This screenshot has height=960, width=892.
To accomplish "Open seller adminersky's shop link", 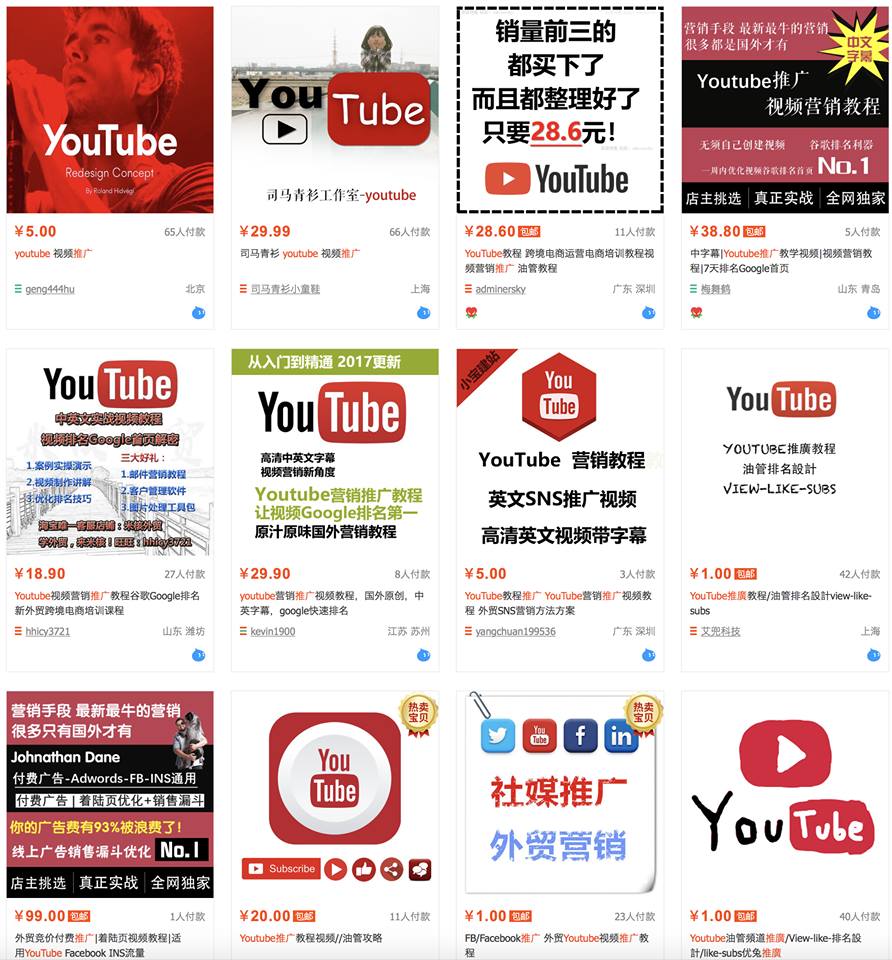I will tap(500, 289).
